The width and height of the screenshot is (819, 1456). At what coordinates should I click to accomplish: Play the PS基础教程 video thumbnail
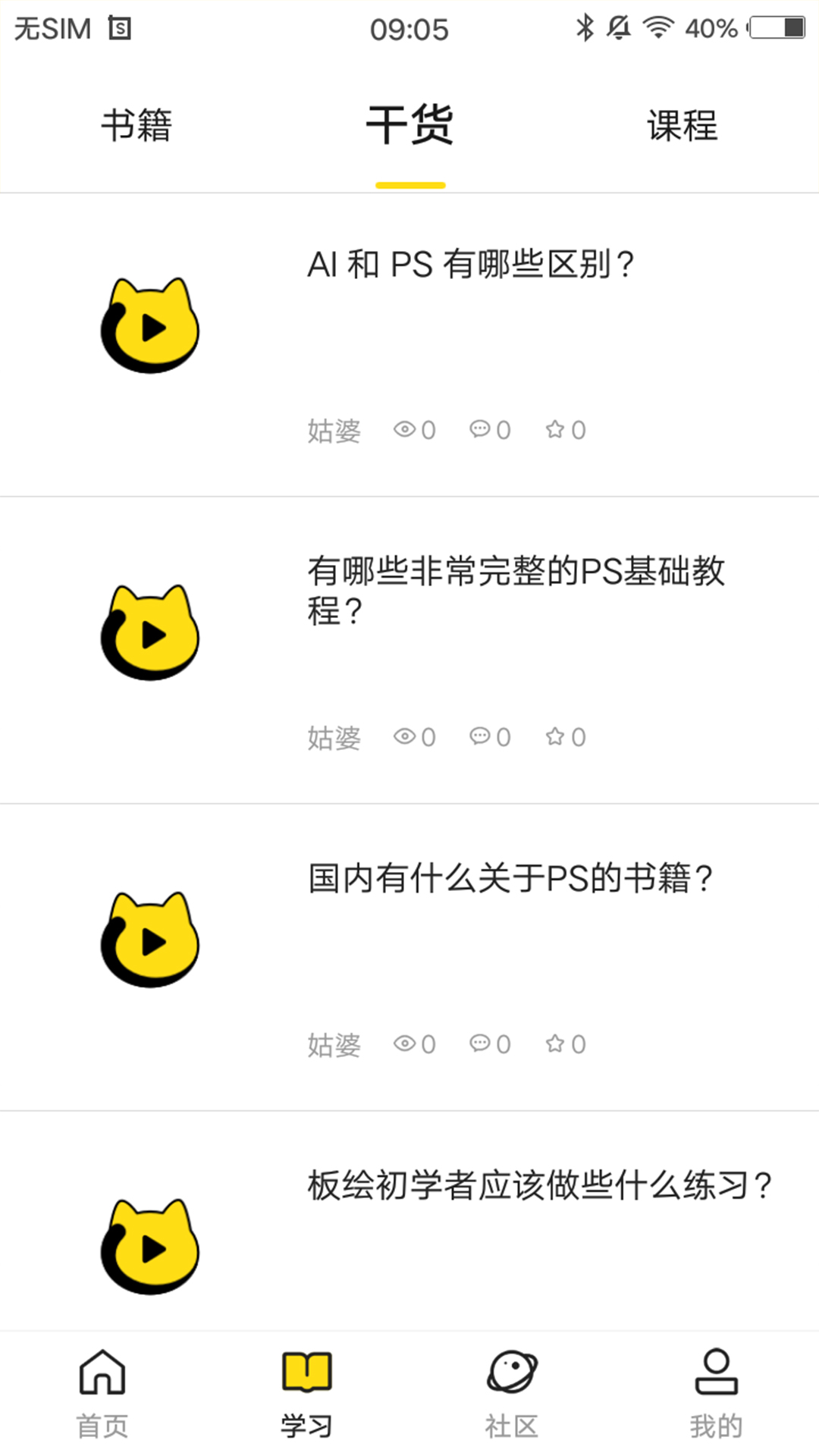pos(150,633)
